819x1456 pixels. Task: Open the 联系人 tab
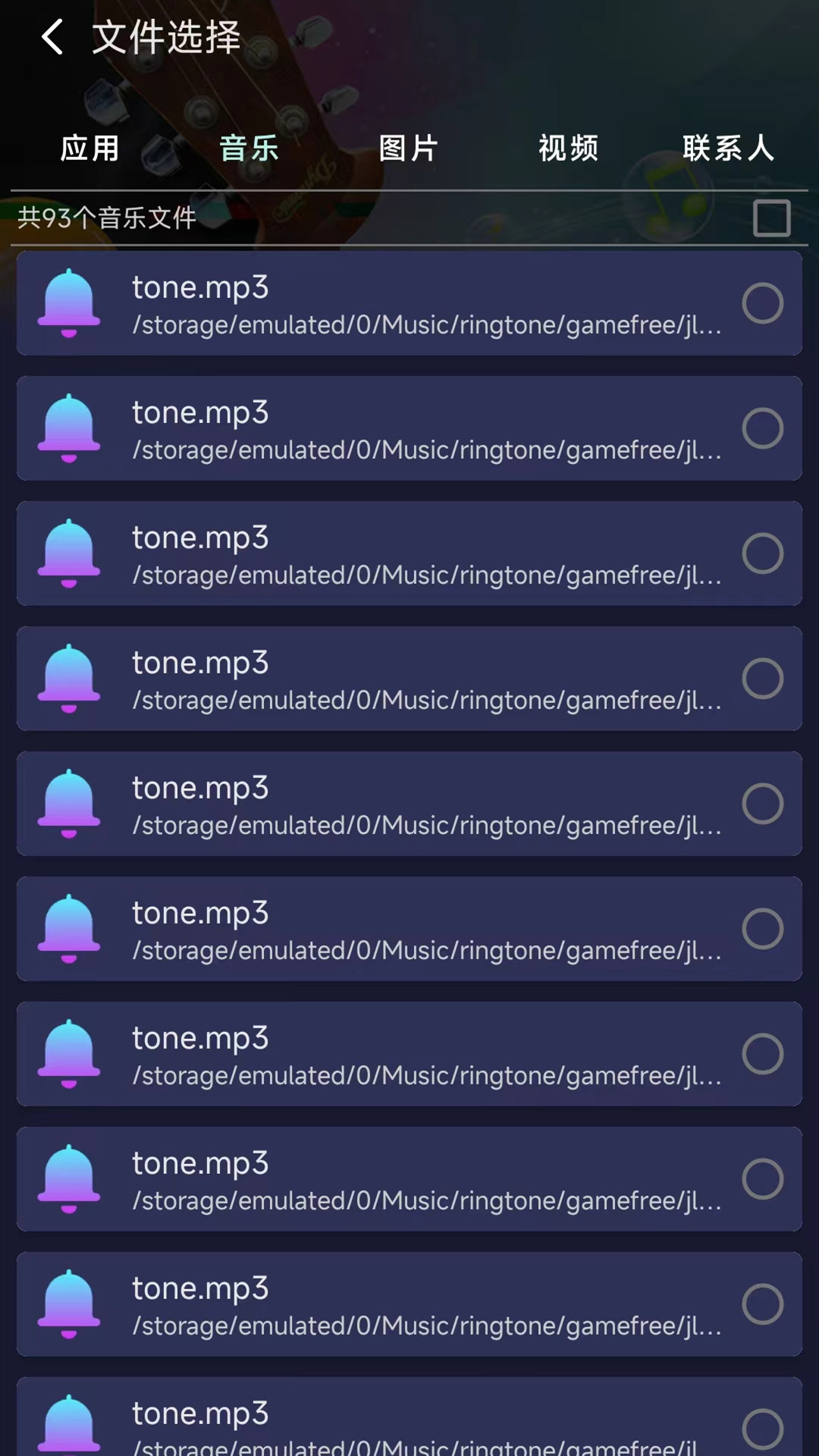(x=729, y=148)
